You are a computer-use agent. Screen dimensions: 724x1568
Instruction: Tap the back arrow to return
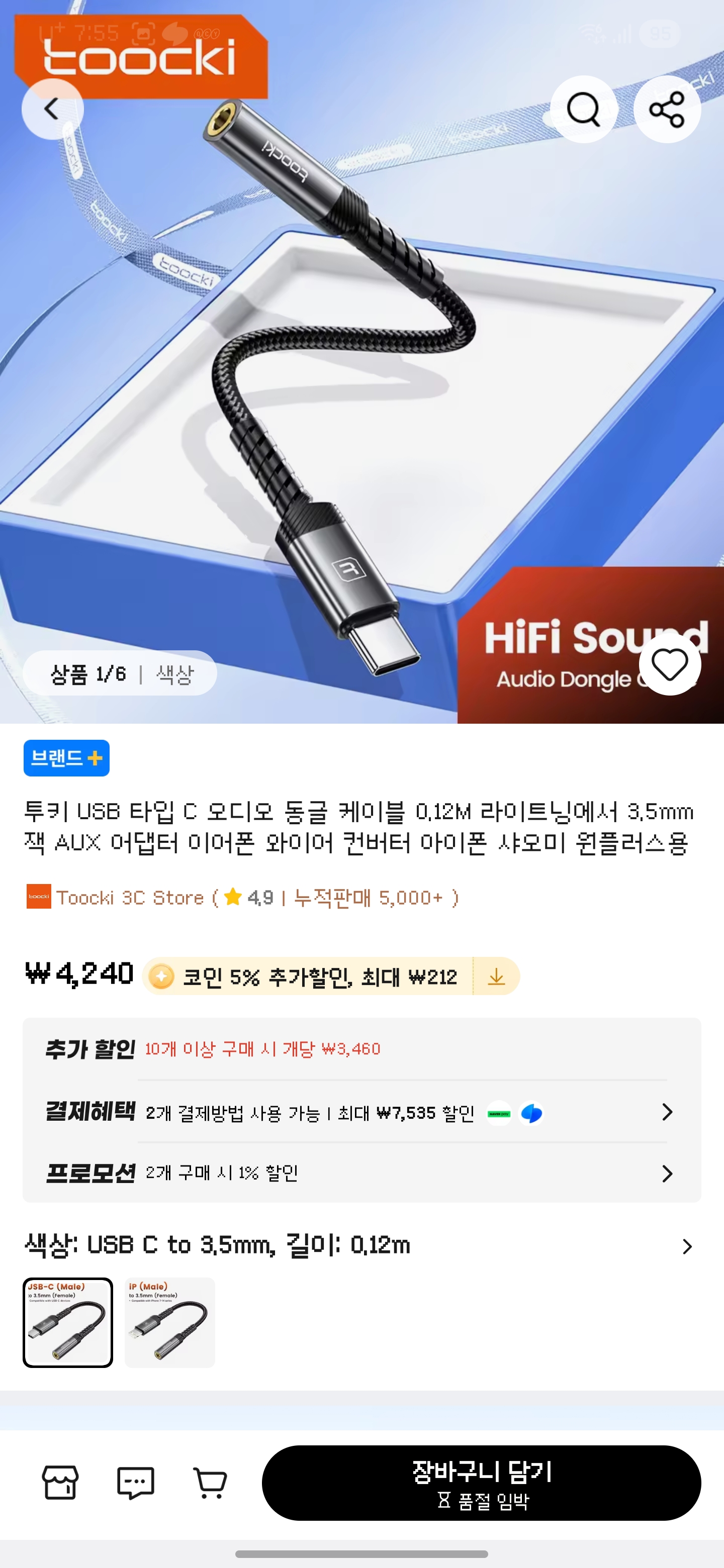(x=53, y=110)
